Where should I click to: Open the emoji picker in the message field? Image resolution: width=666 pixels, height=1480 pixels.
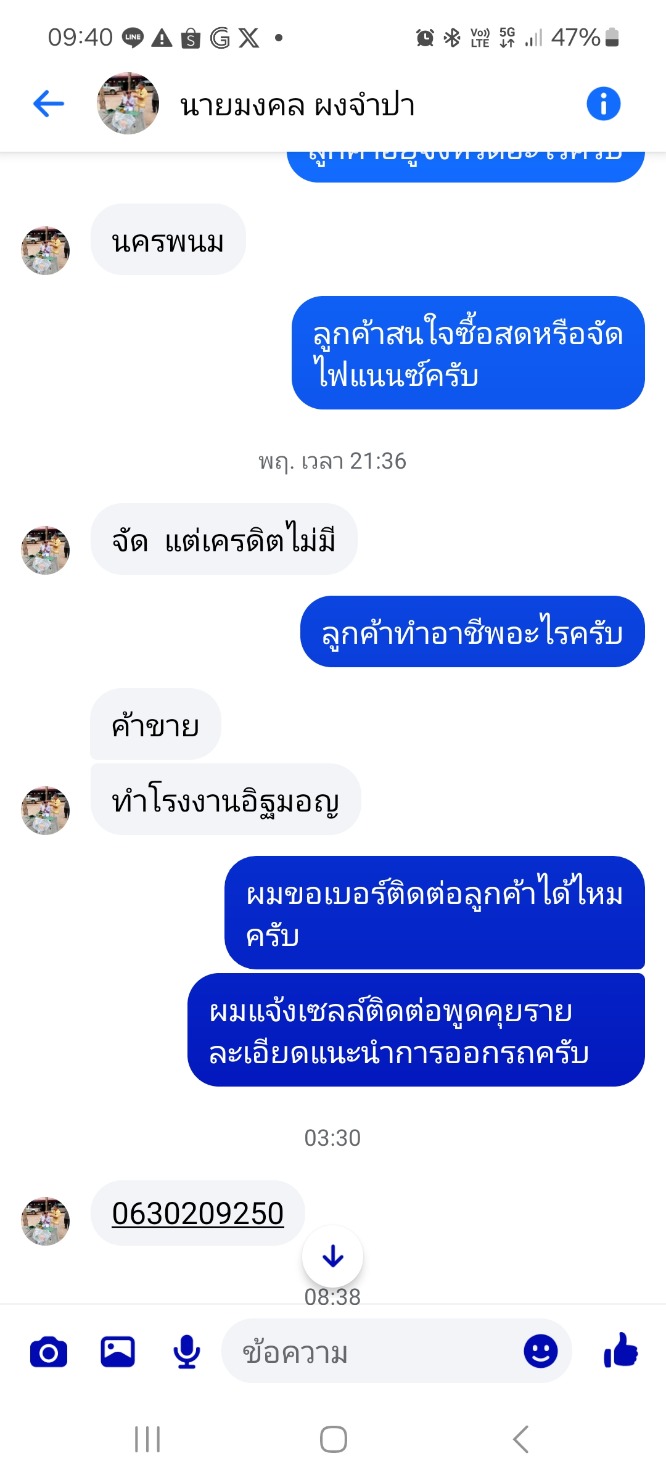coord(541,1352)
